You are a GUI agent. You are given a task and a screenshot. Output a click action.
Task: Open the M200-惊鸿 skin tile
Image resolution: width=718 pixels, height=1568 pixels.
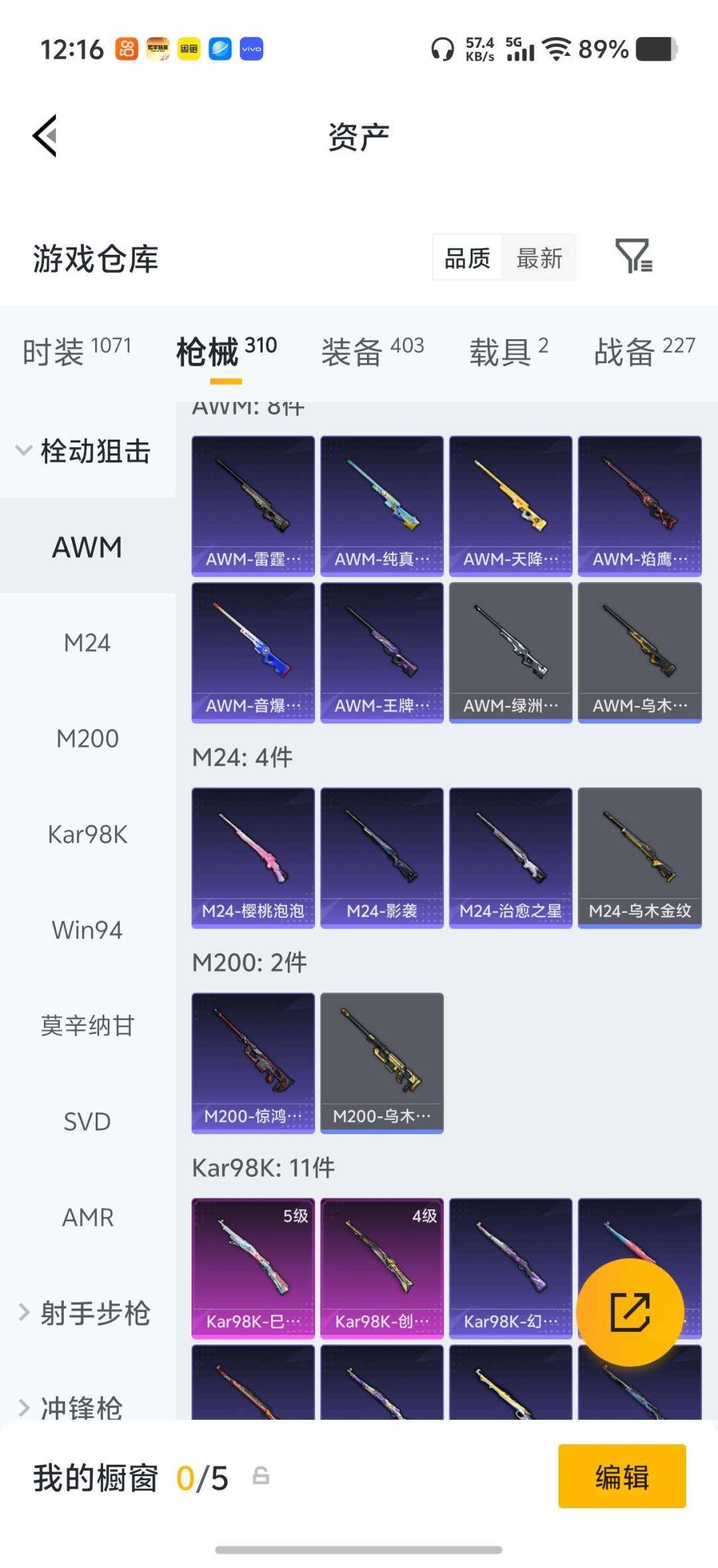tap(253, 1062)
